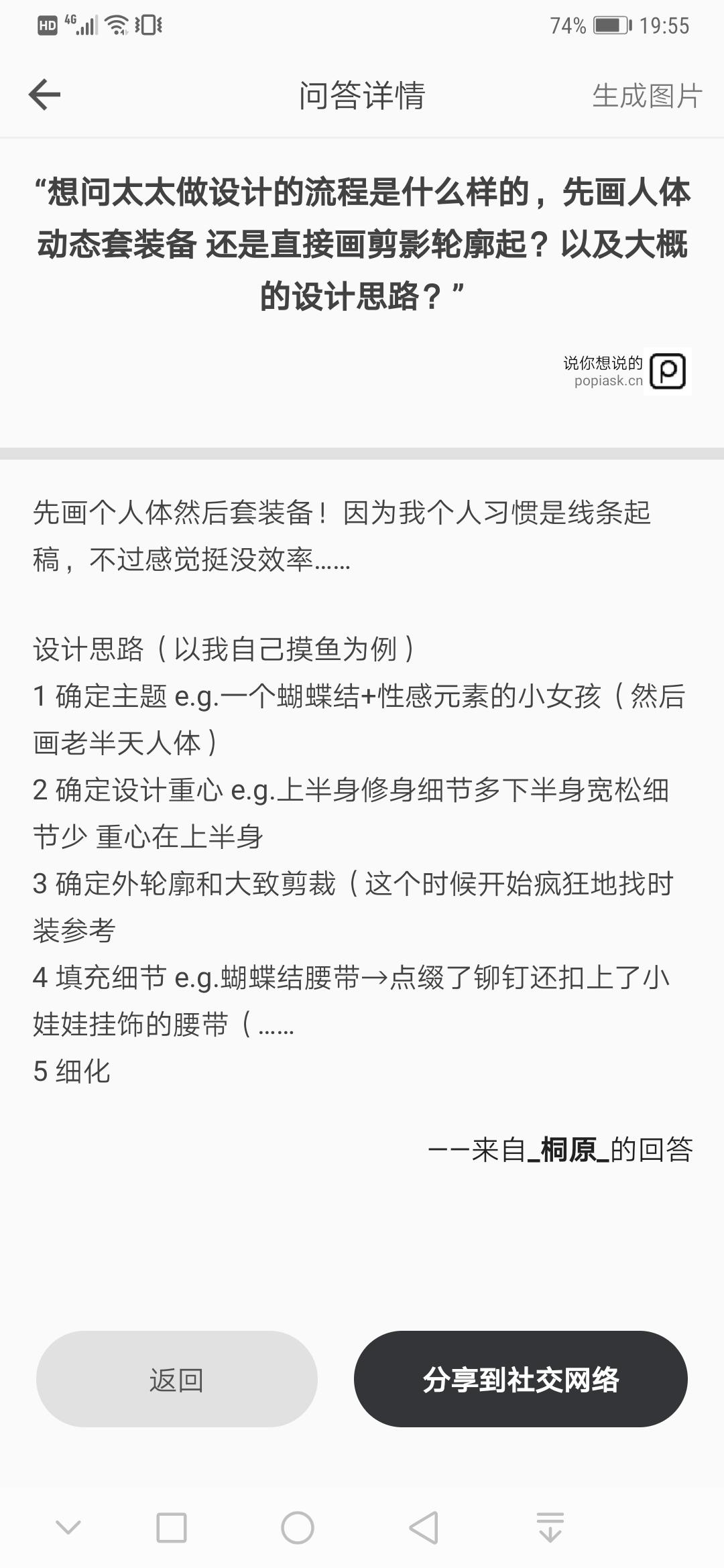Share via 分享到社交网络 button

[520, 1380]
